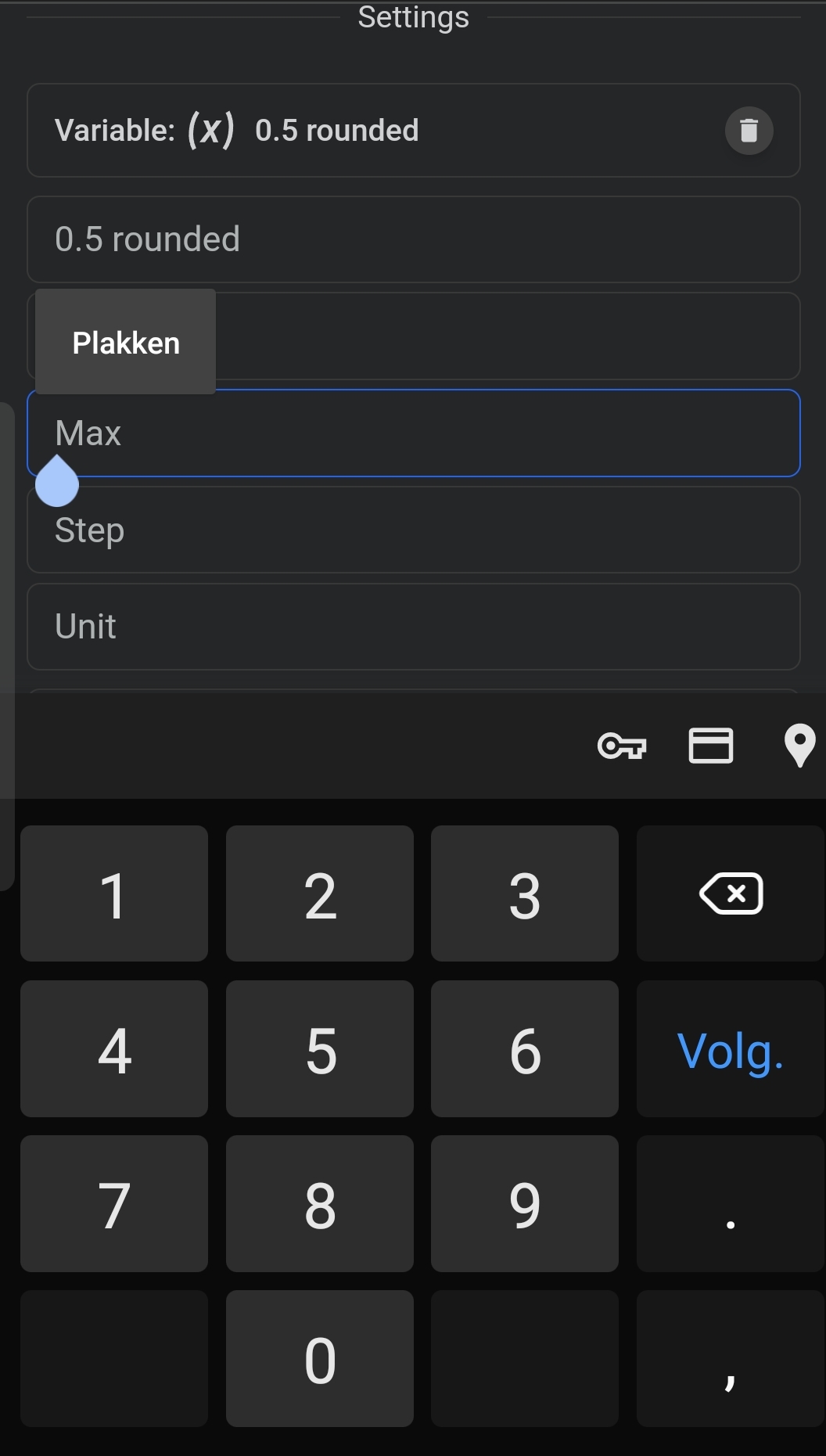Tap Volg. to go to next field
826x1456 pixels.
(731, 1049)
